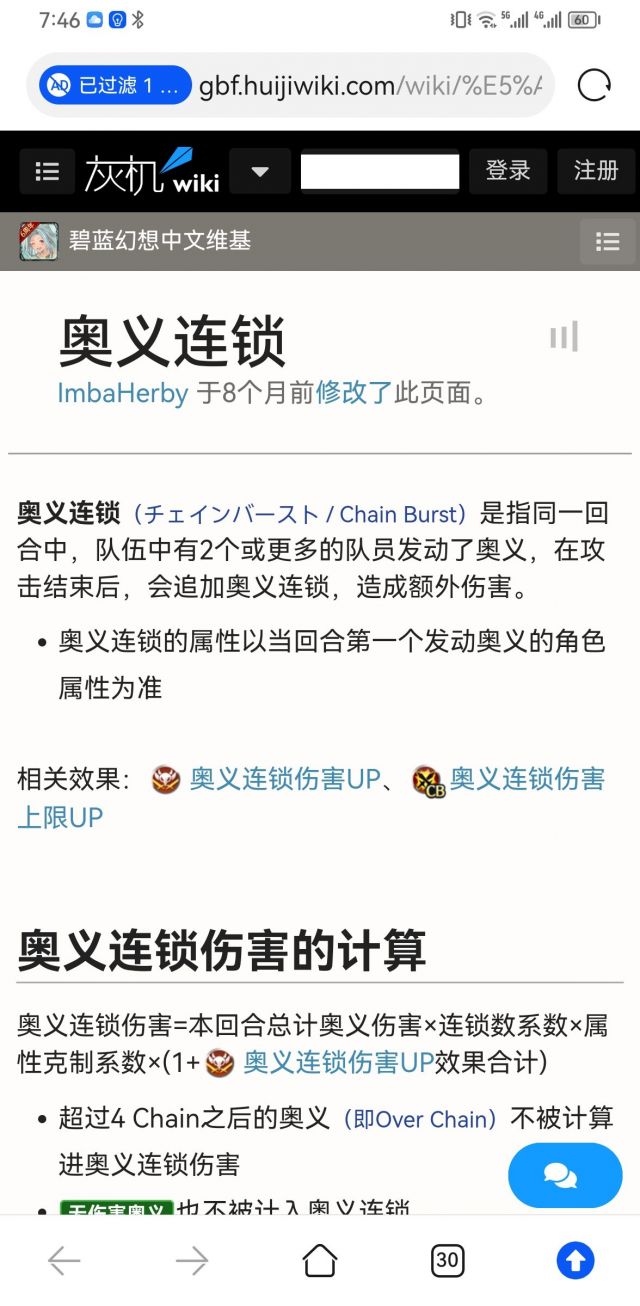This screenshot has height=1306, width=640.
Task: Open the 奥义连锁伤害上限UP link
Action: point(311,798)
